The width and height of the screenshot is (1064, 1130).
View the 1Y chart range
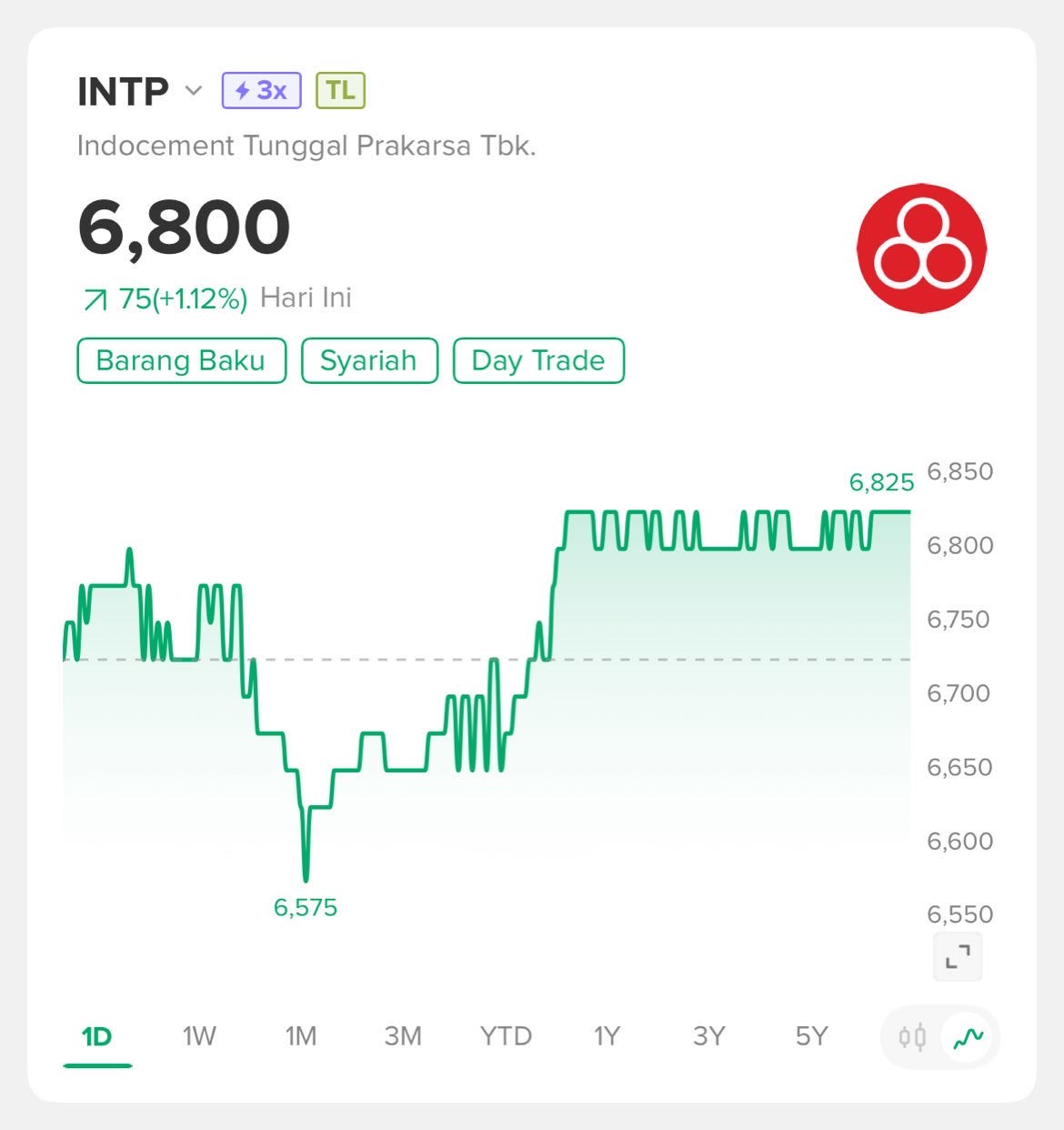click(607, 1036)
